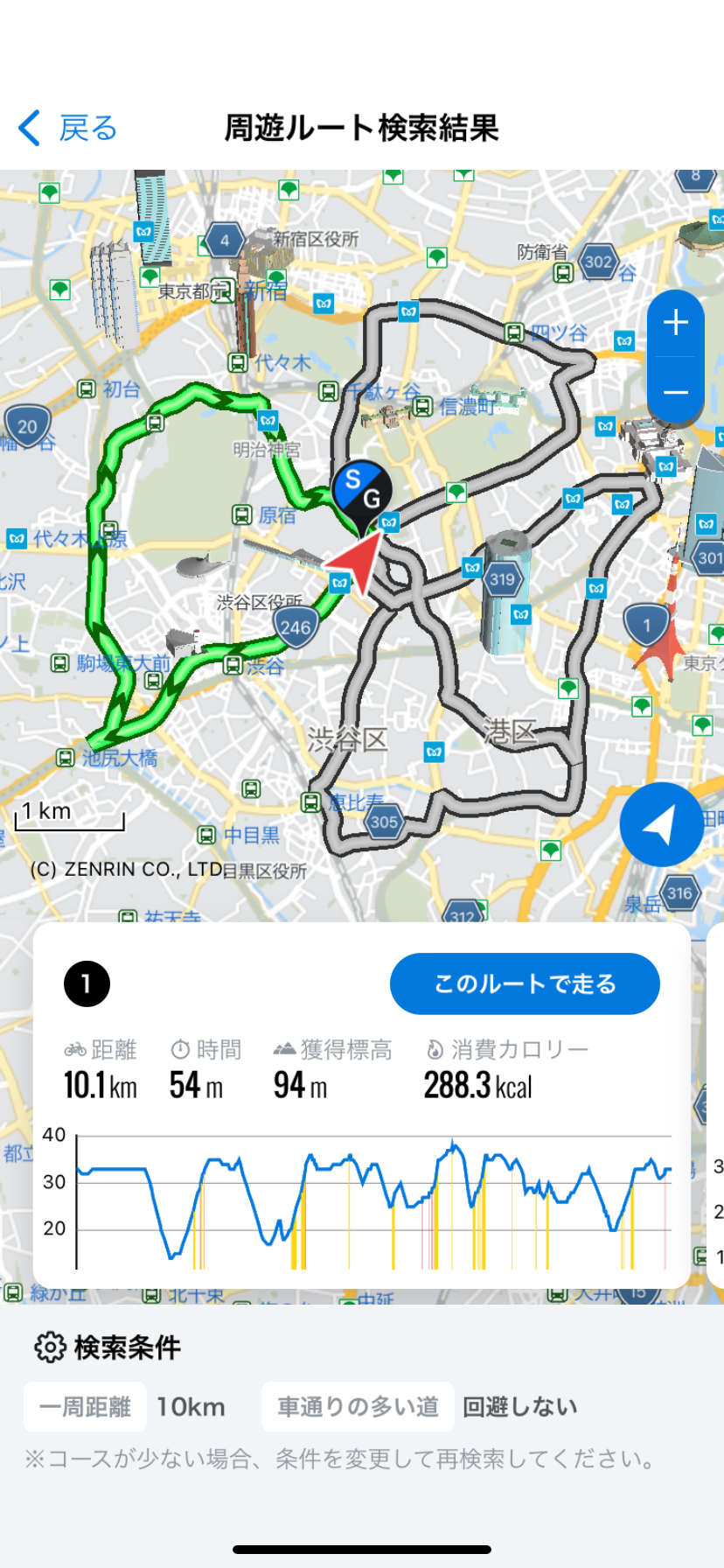Recenter map on current location
This screenshot has width=724, height=1568.
(661, 824)
